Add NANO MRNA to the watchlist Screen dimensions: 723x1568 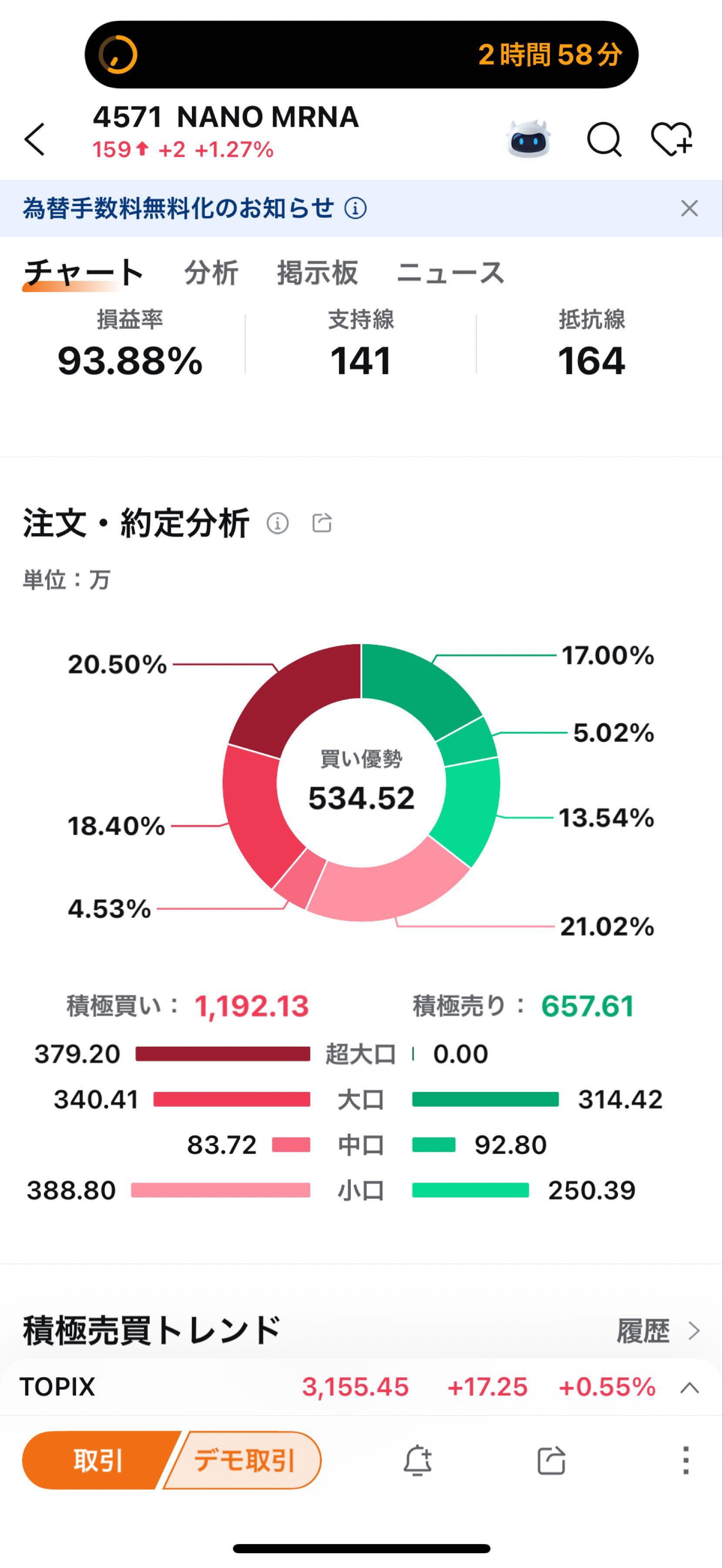point(671,139)
